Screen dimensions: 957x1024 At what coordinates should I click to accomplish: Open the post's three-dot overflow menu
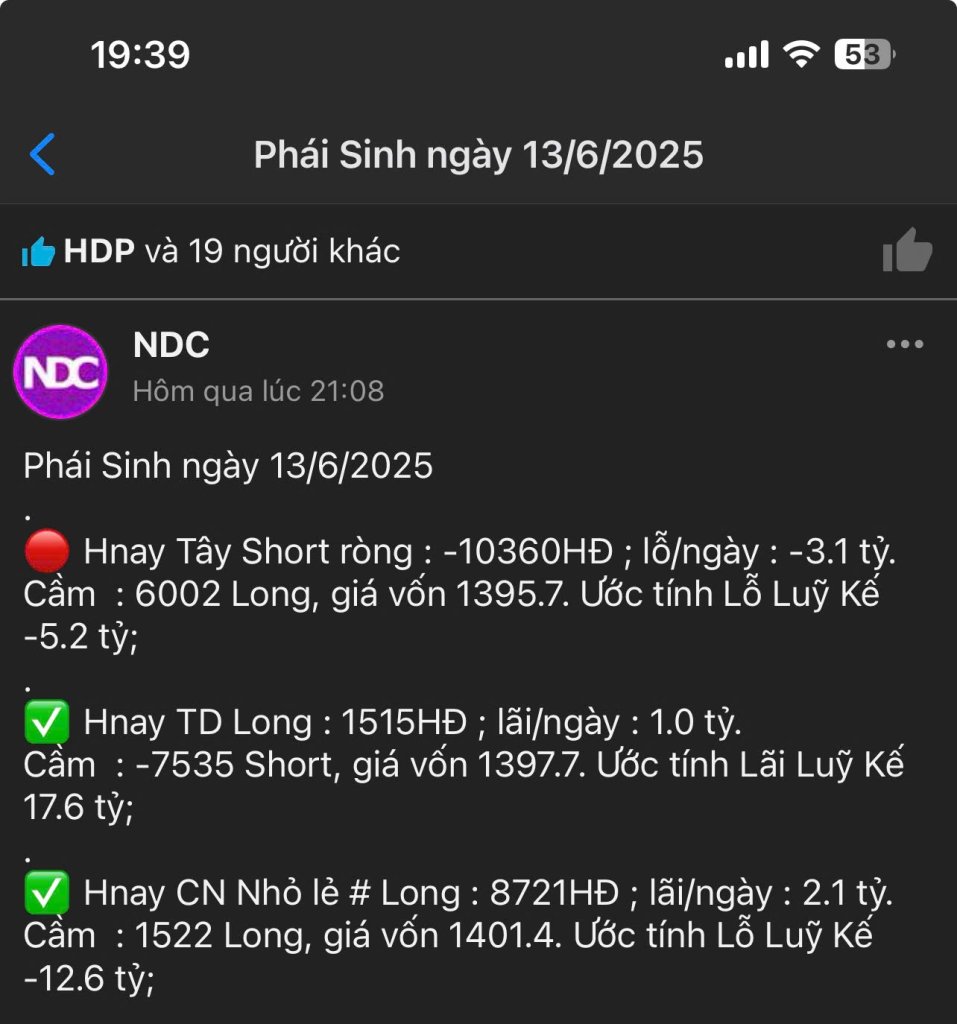point(904,345)
